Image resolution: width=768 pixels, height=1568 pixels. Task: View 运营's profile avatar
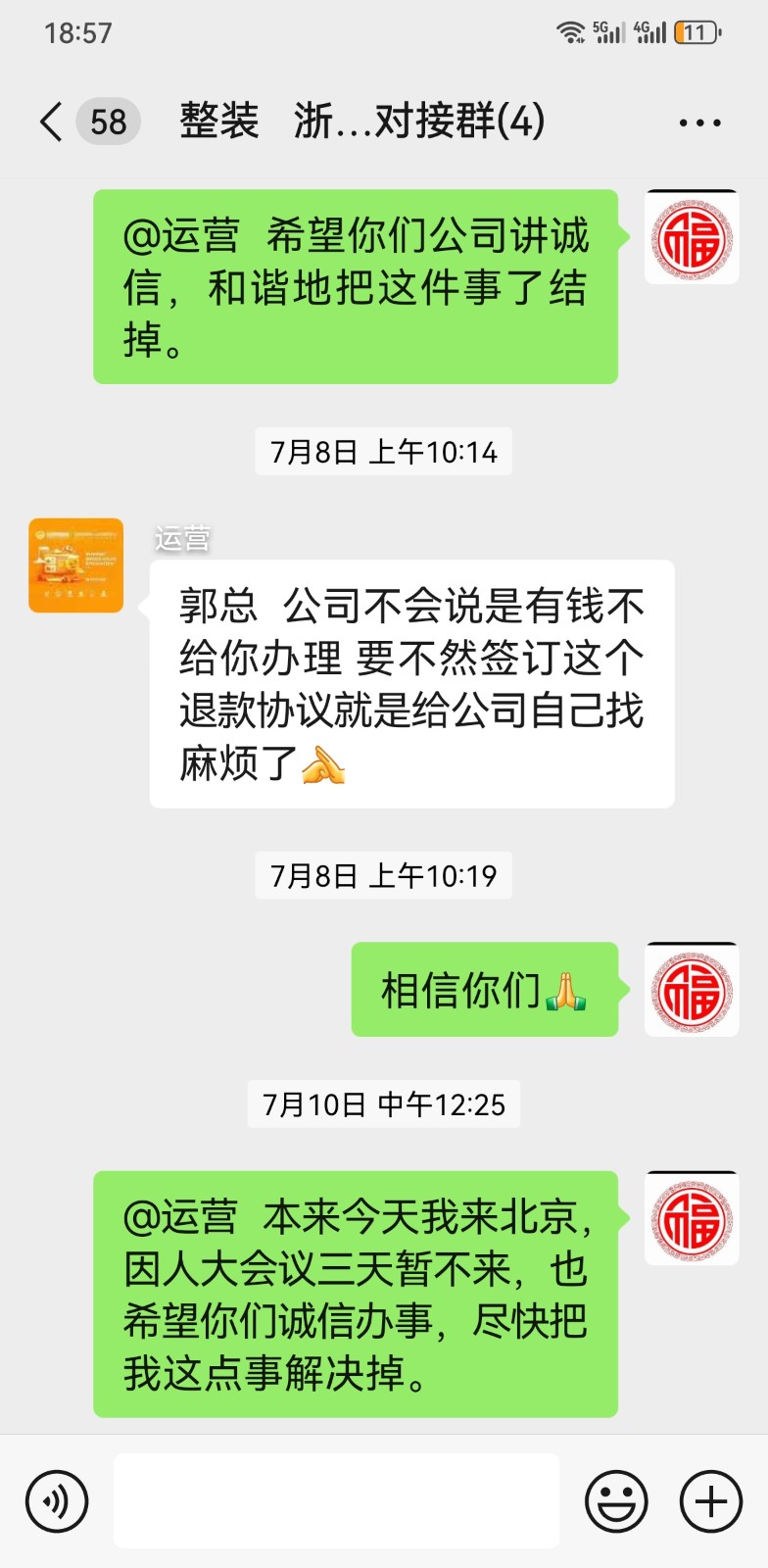76,565
